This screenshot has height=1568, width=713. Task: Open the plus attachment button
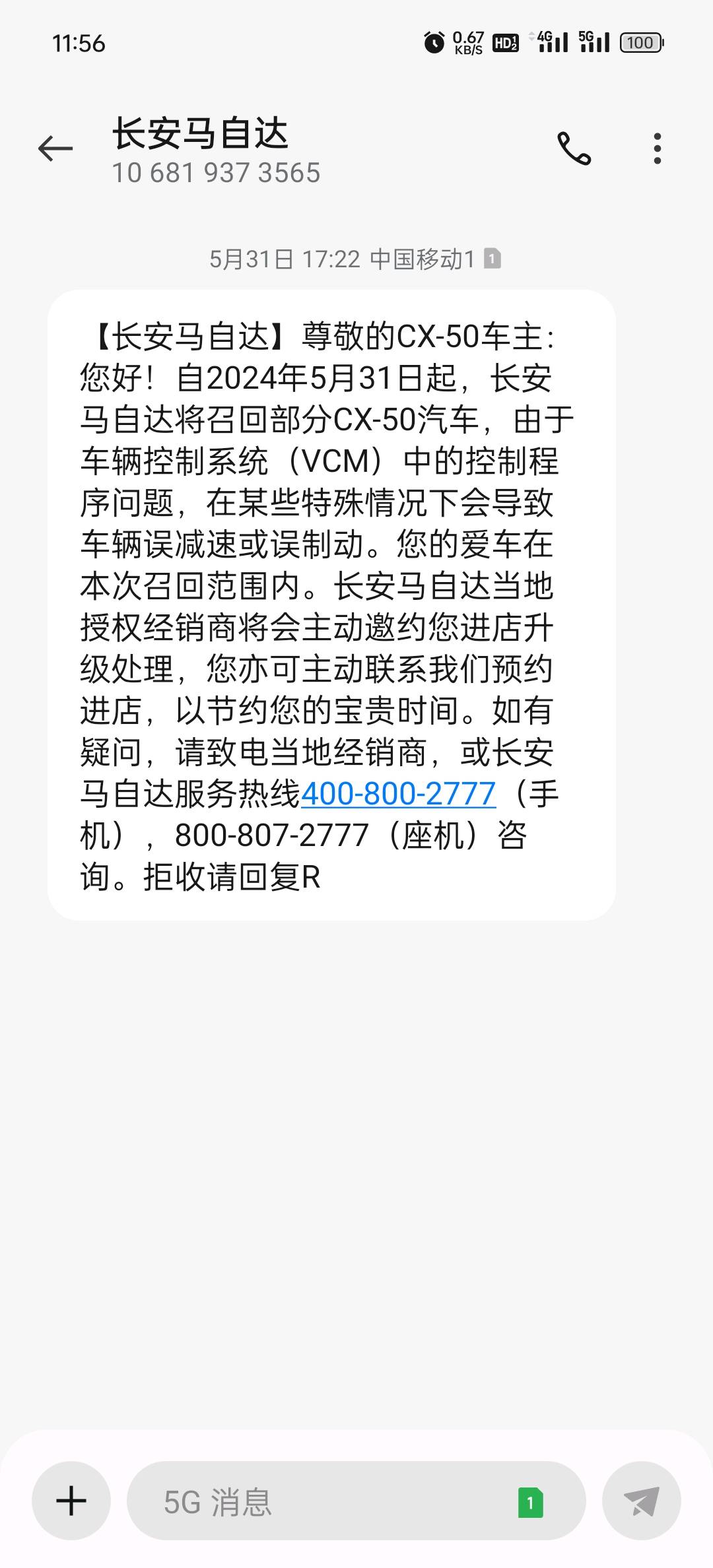pos(71,1502)
